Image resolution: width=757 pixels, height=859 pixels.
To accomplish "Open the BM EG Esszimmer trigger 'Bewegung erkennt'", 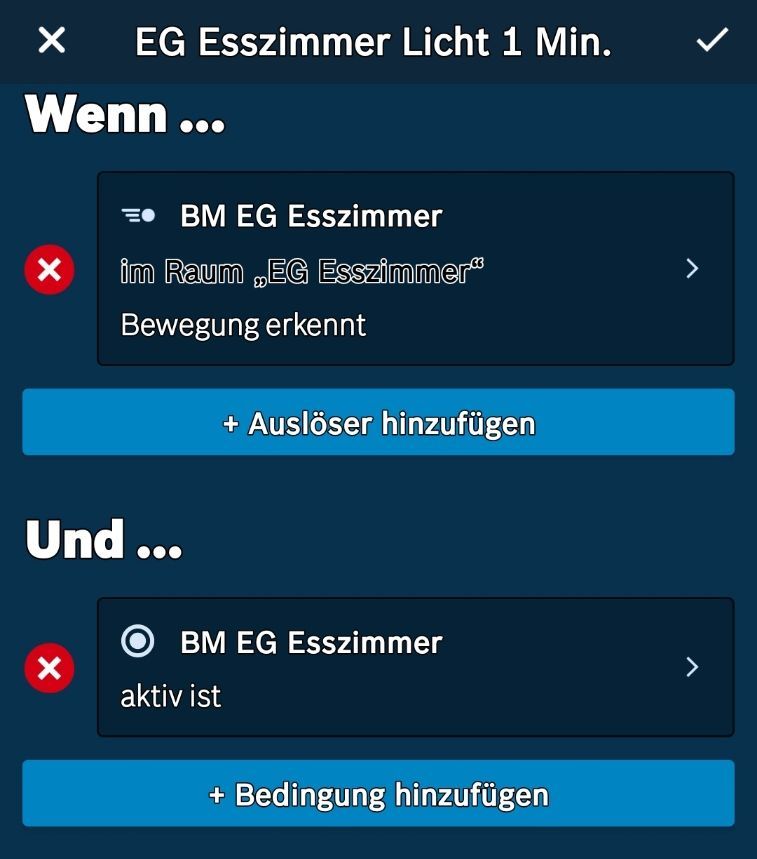I will point(415,269).
